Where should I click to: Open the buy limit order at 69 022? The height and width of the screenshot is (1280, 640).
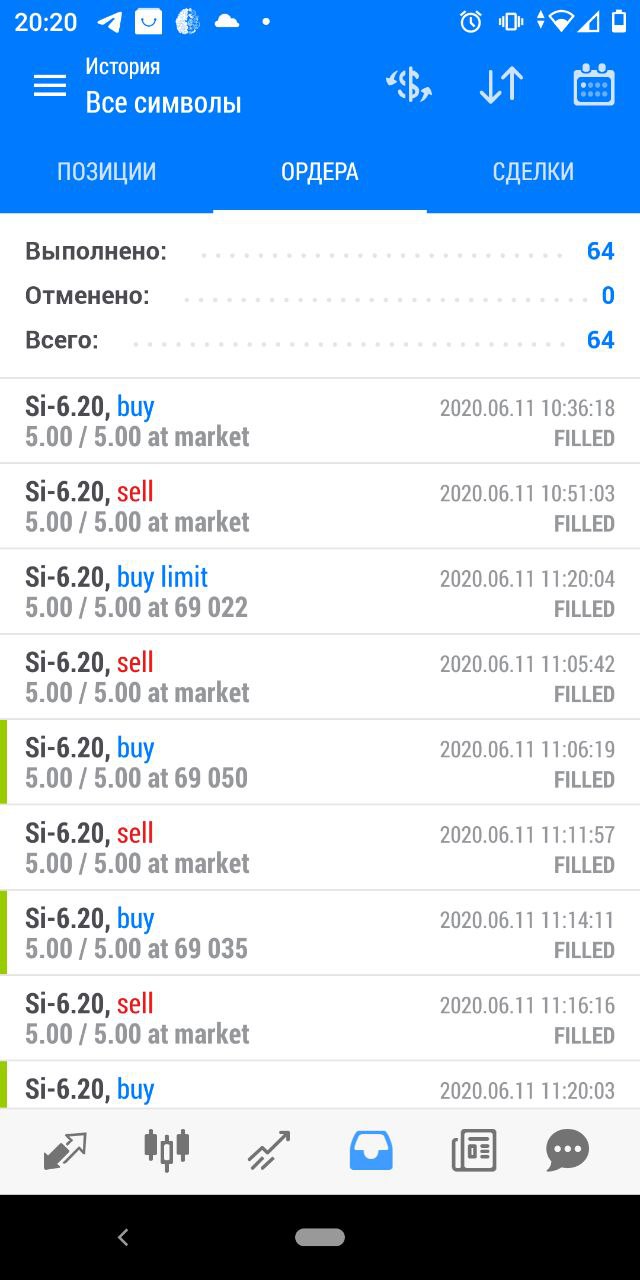point(320,591)
